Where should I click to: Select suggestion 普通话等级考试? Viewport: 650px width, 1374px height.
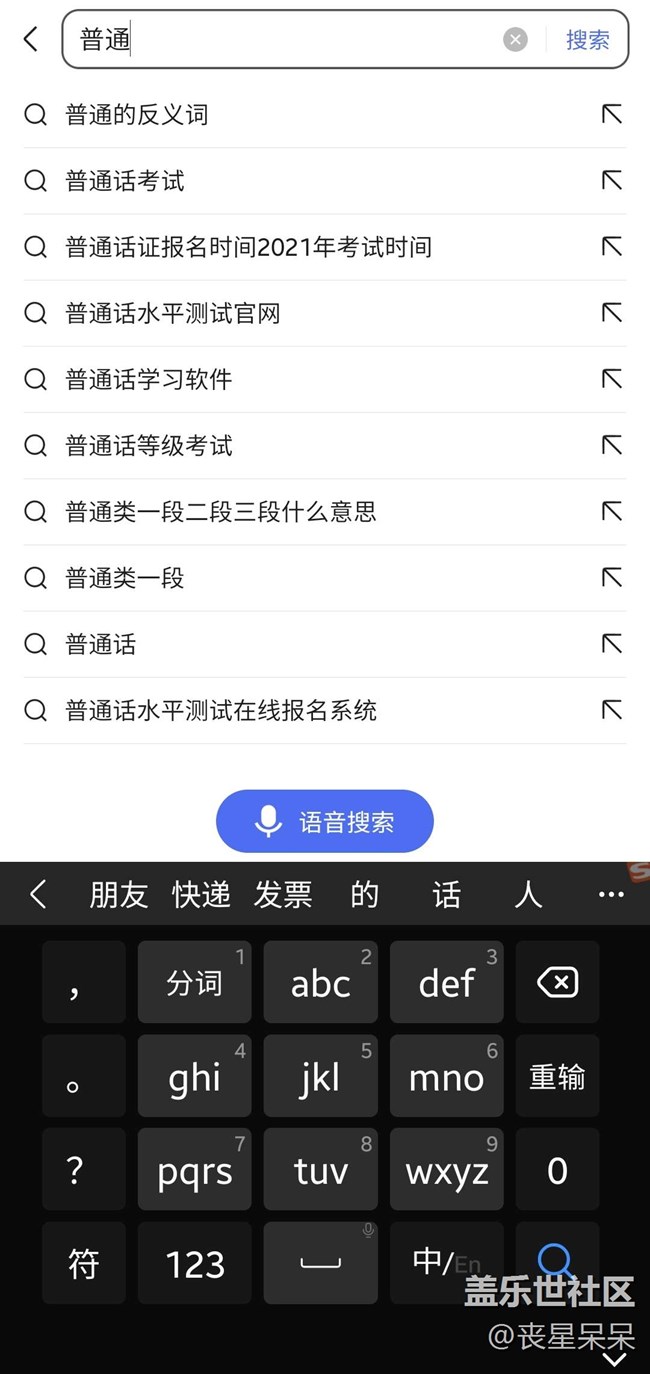pos(149,445)
